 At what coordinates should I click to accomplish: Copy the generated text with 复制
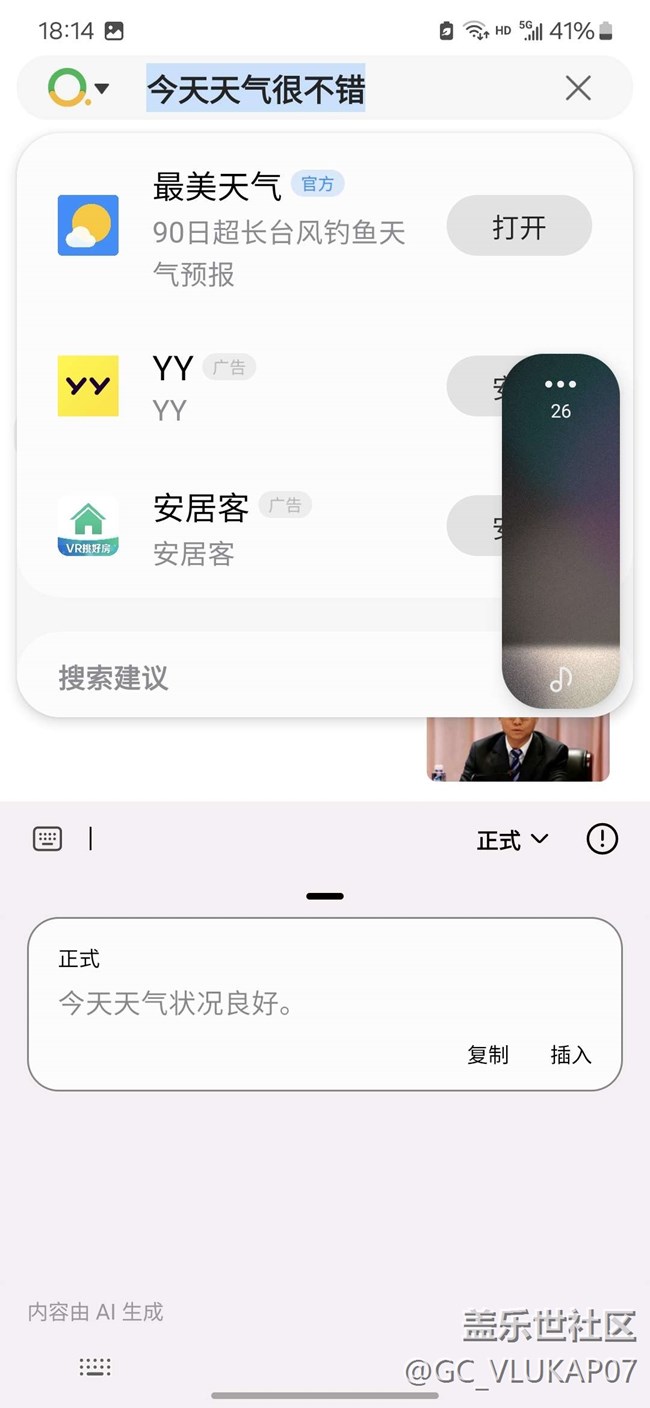[x=488, y=1054]
